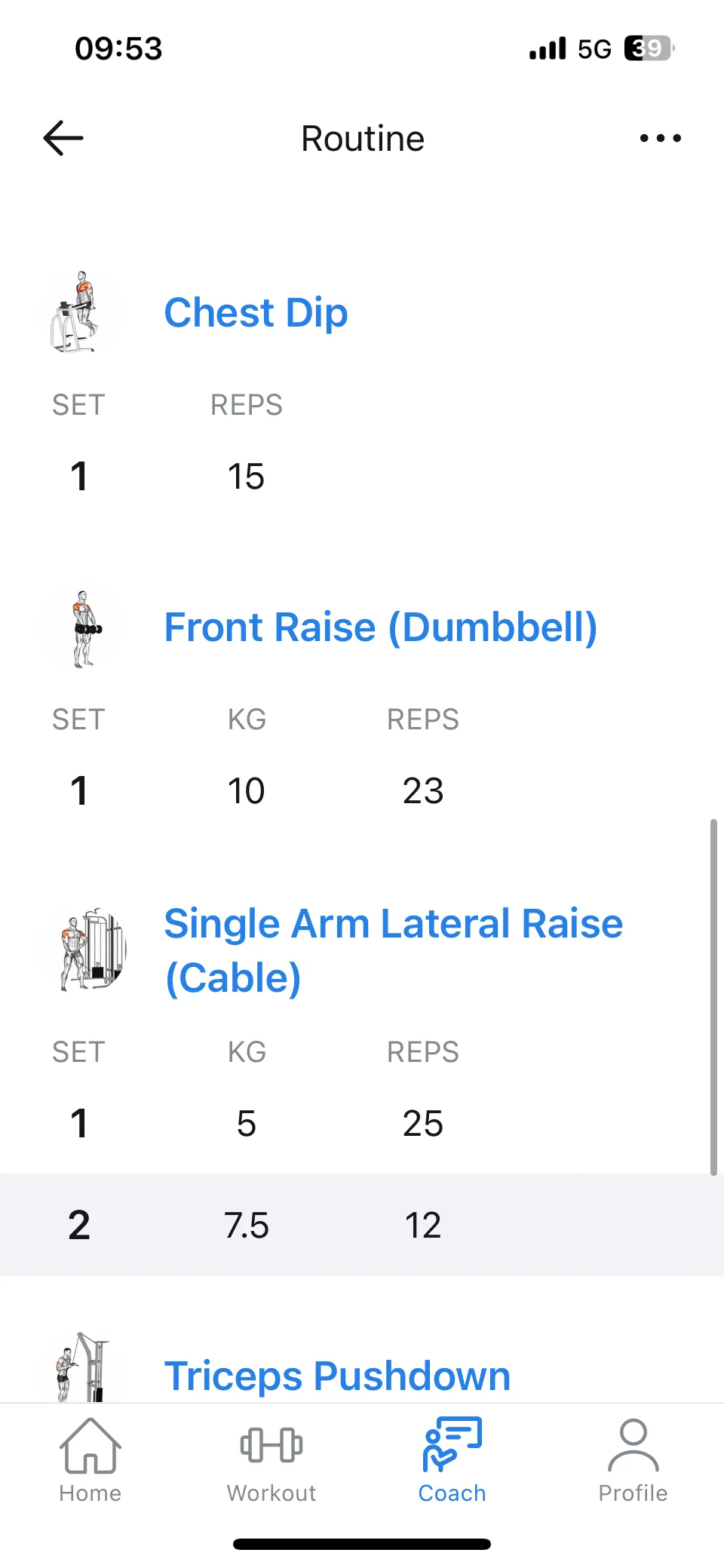Image resolution: width=724 pixels, height=1568 pixels.
Task: Go back using the top-left arrow
Action: (x=63, y=138)
